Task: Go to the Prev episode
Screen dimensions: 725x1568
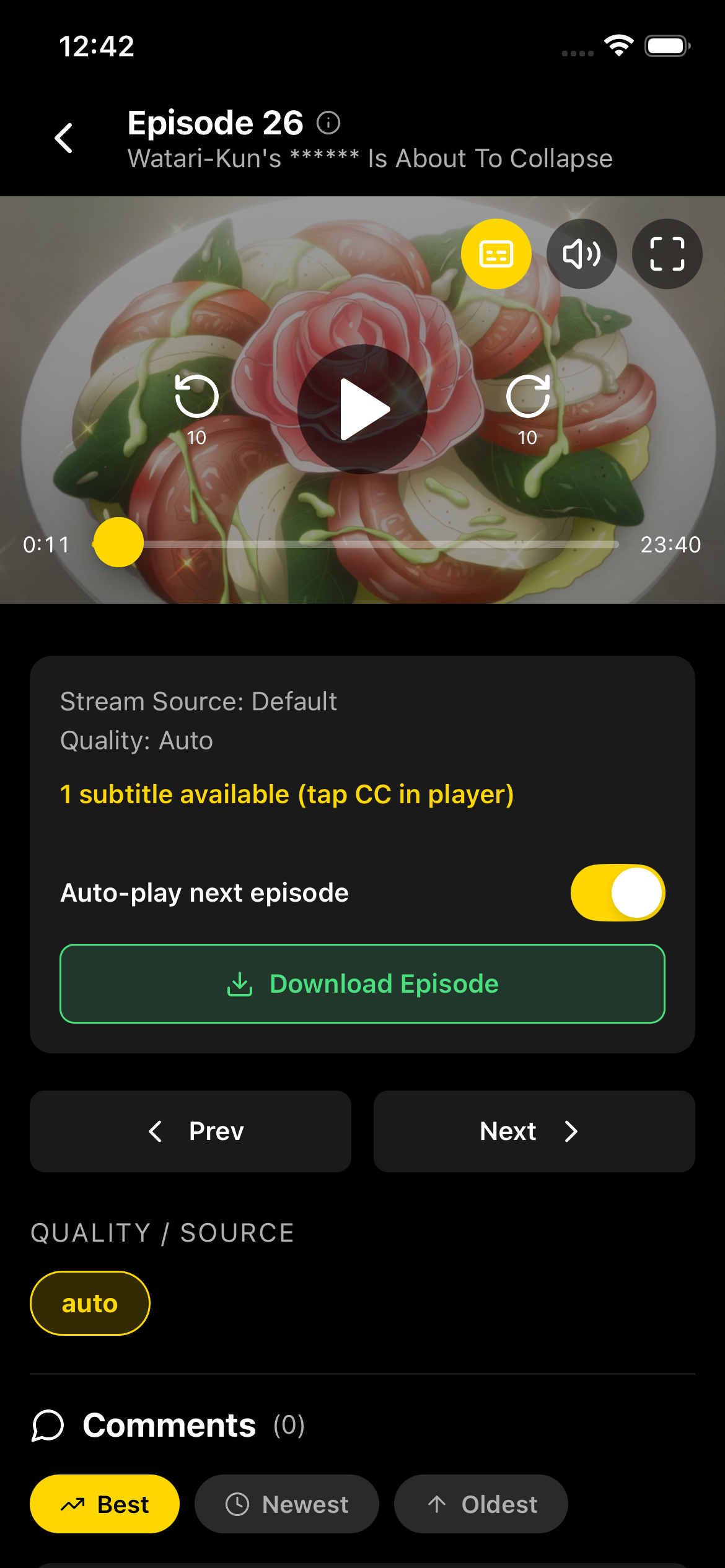Action: (190, 1131)
